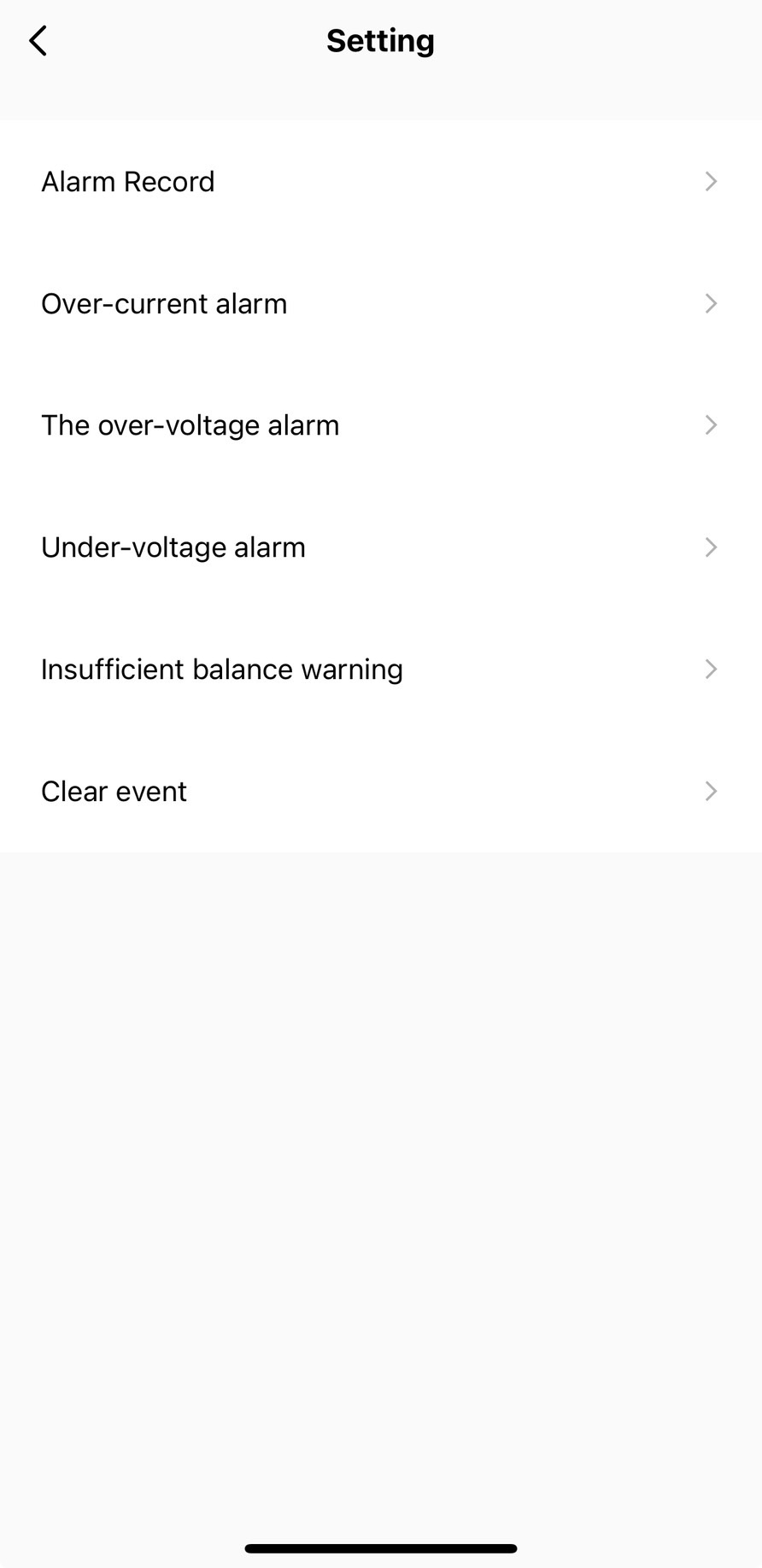Select The over-voltage alarm row
This screenshot has width=762, height=1568.
(x=380, y=425)
